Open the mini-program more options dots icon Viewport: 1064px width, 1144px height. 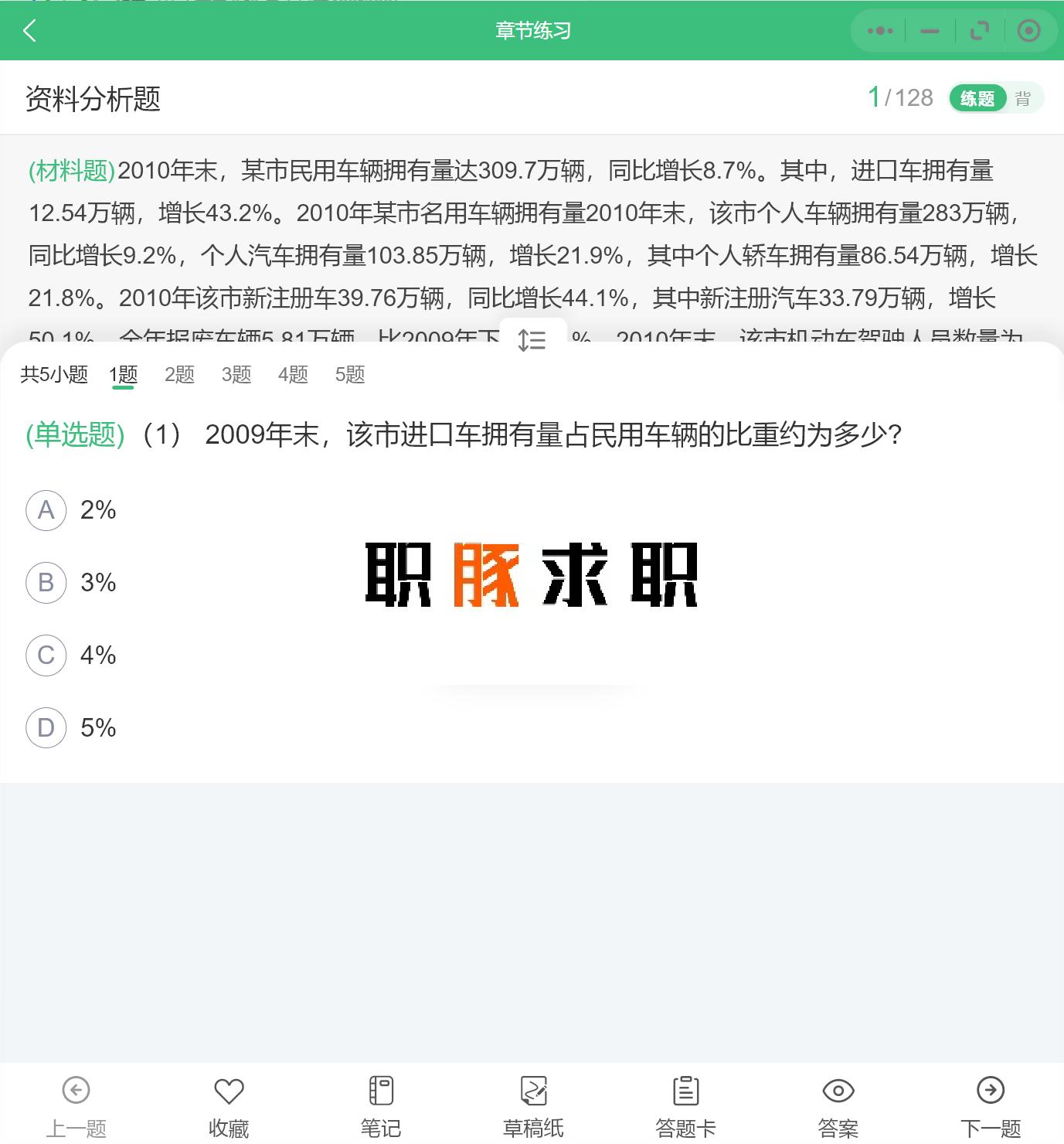(879, 31)
